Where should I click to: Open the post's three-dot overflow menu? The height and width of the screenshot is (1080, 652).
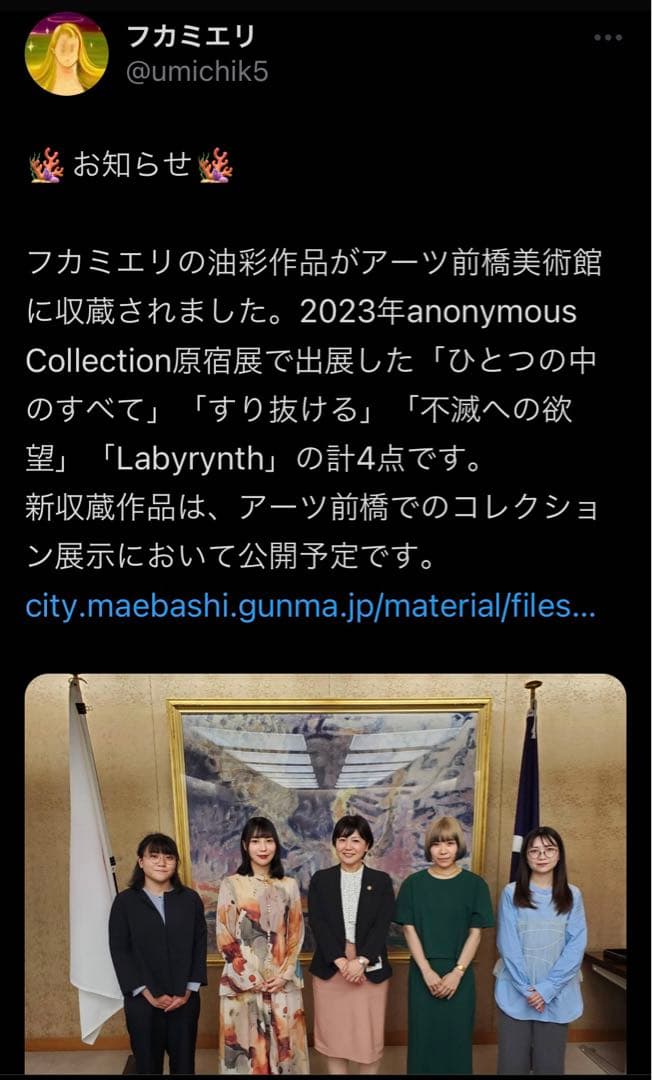point(607,38)
